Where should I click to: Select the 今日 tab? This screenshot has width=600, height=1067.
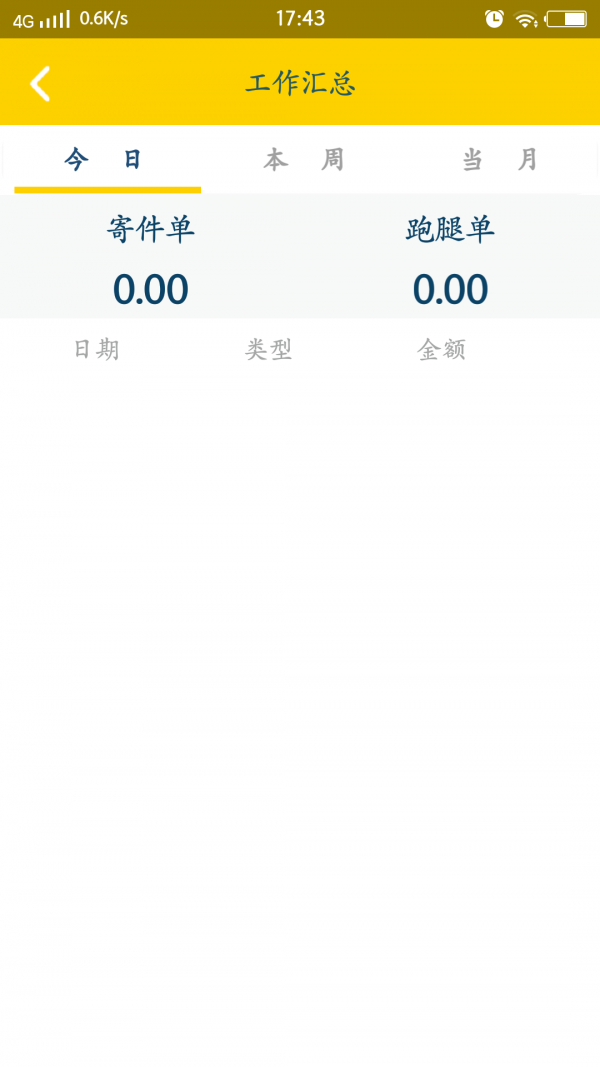104,160
